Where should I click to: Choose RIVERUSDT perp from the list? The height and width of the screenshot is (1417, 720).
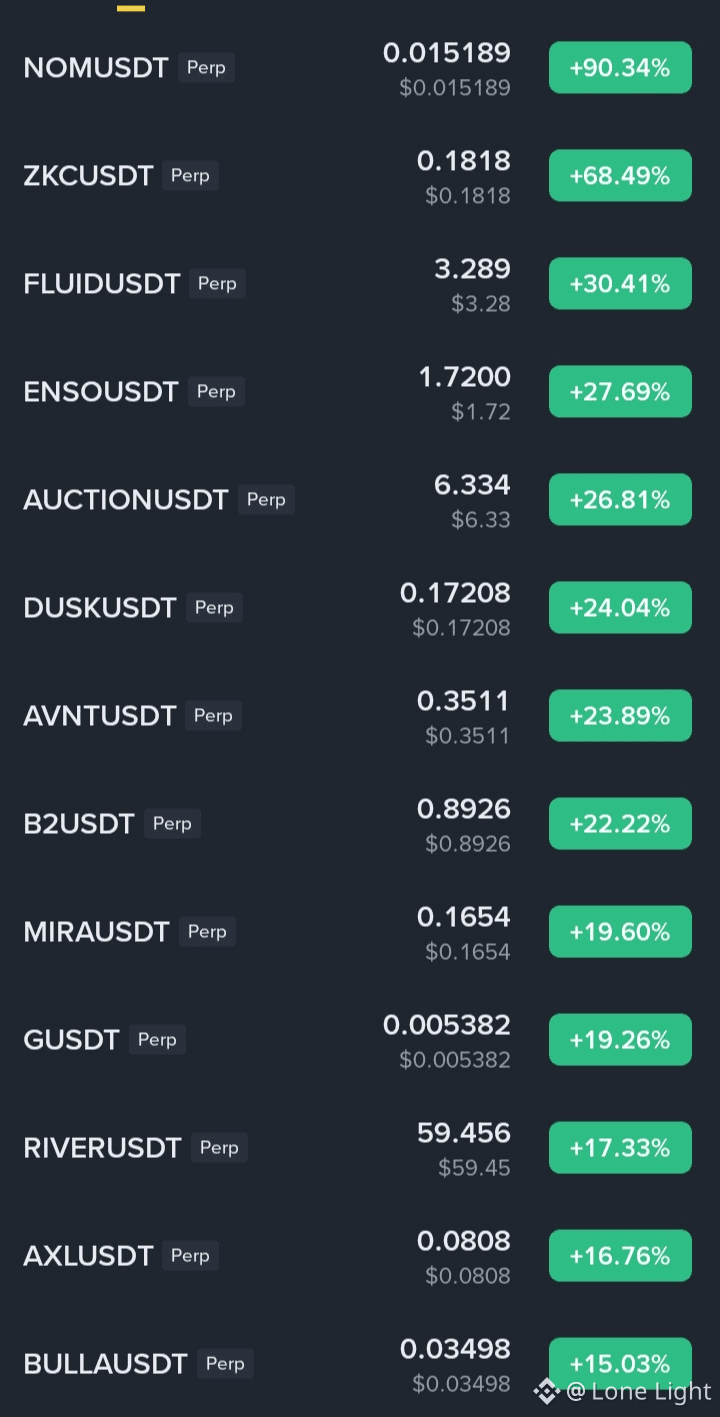click(102, 1148)
